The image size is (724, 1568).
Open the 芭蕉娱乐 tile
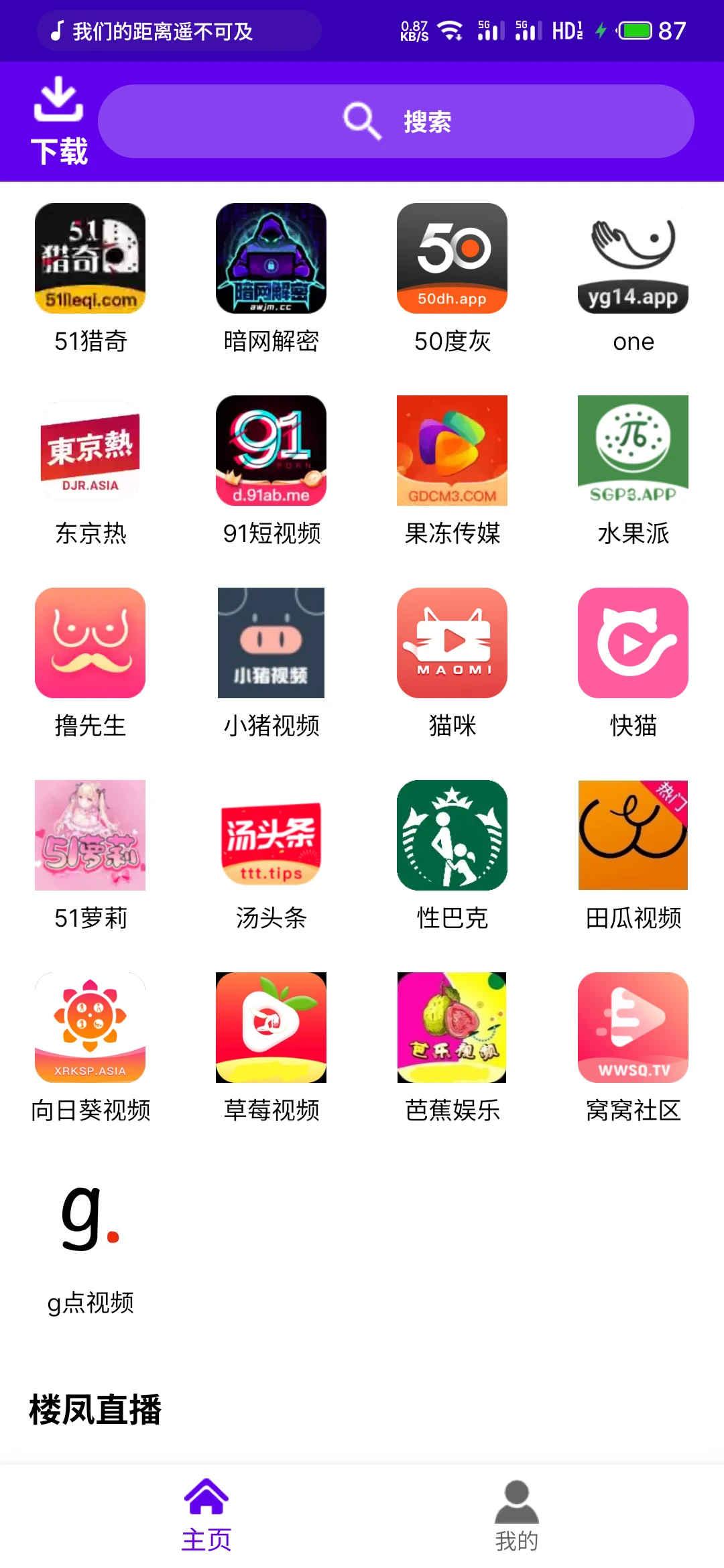452,1028
